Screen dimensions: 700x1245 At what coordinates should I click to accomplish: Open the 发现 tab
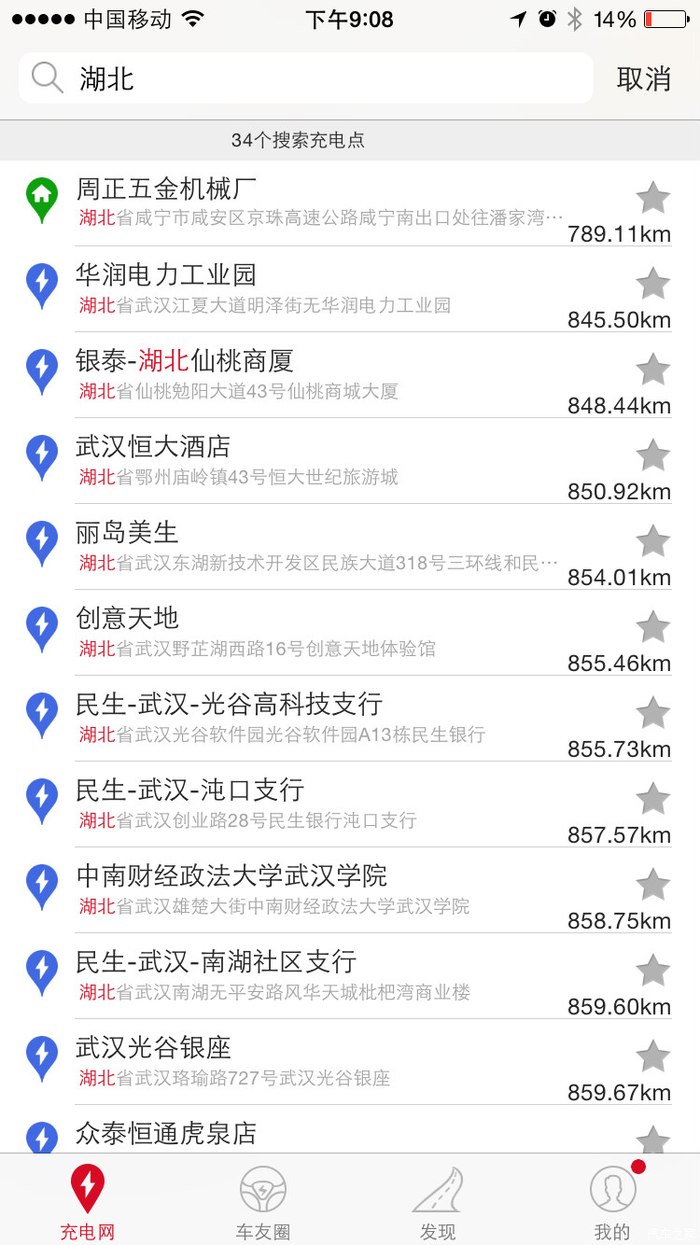438,1201
